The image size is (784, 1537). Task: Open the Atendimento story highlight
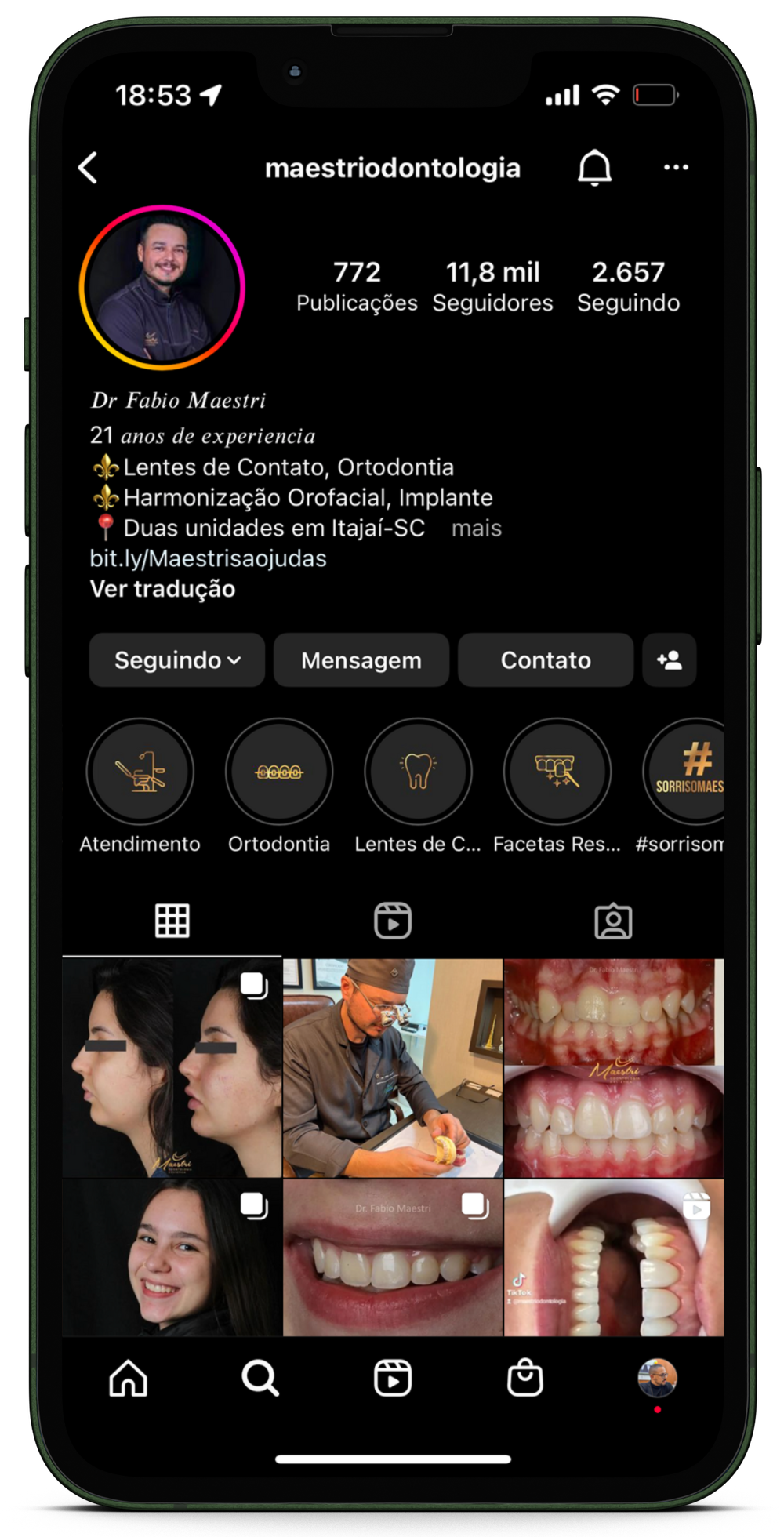140,772
